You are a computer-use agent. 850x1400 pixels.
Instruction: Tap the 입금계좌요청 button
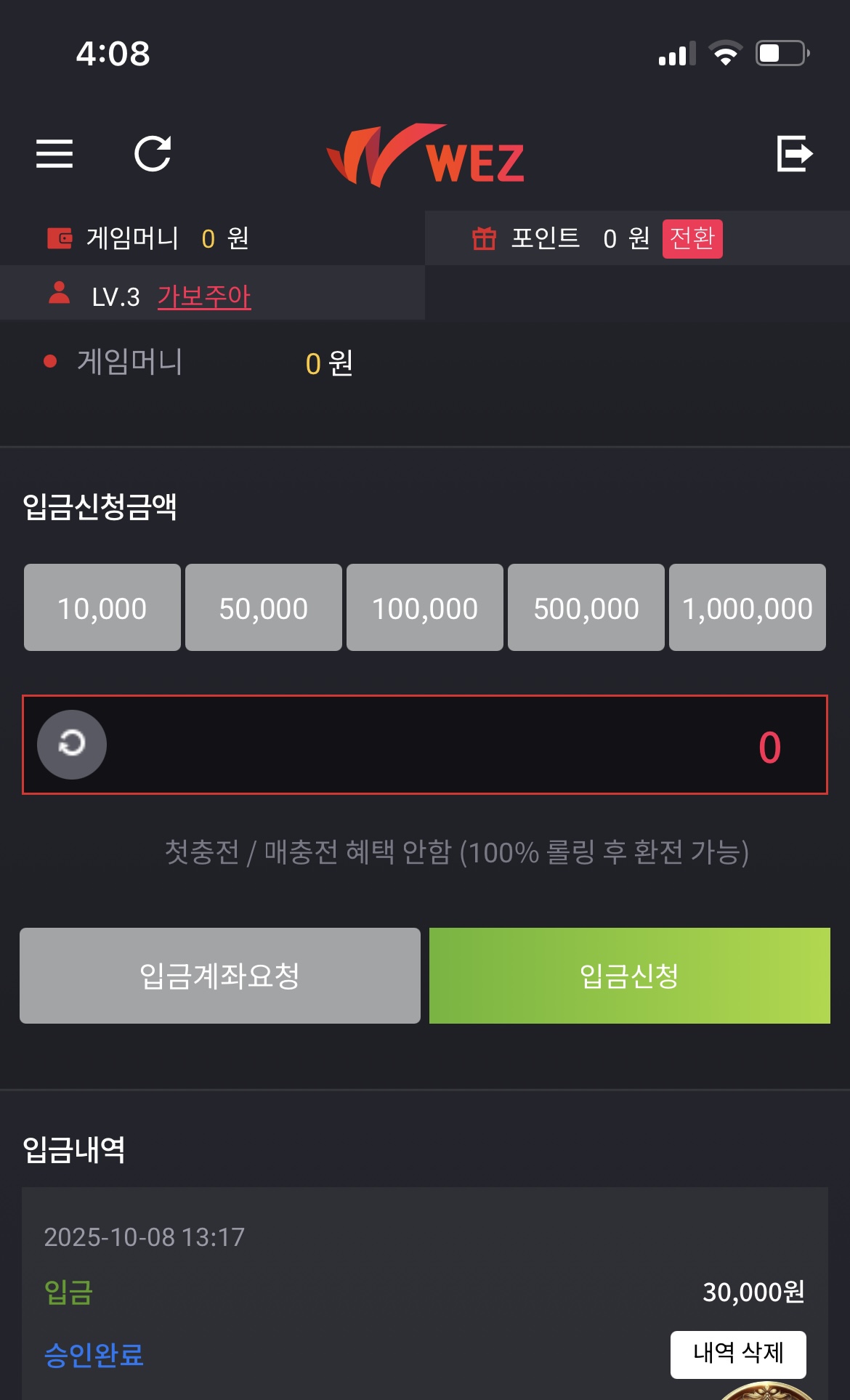coord(220,976)
